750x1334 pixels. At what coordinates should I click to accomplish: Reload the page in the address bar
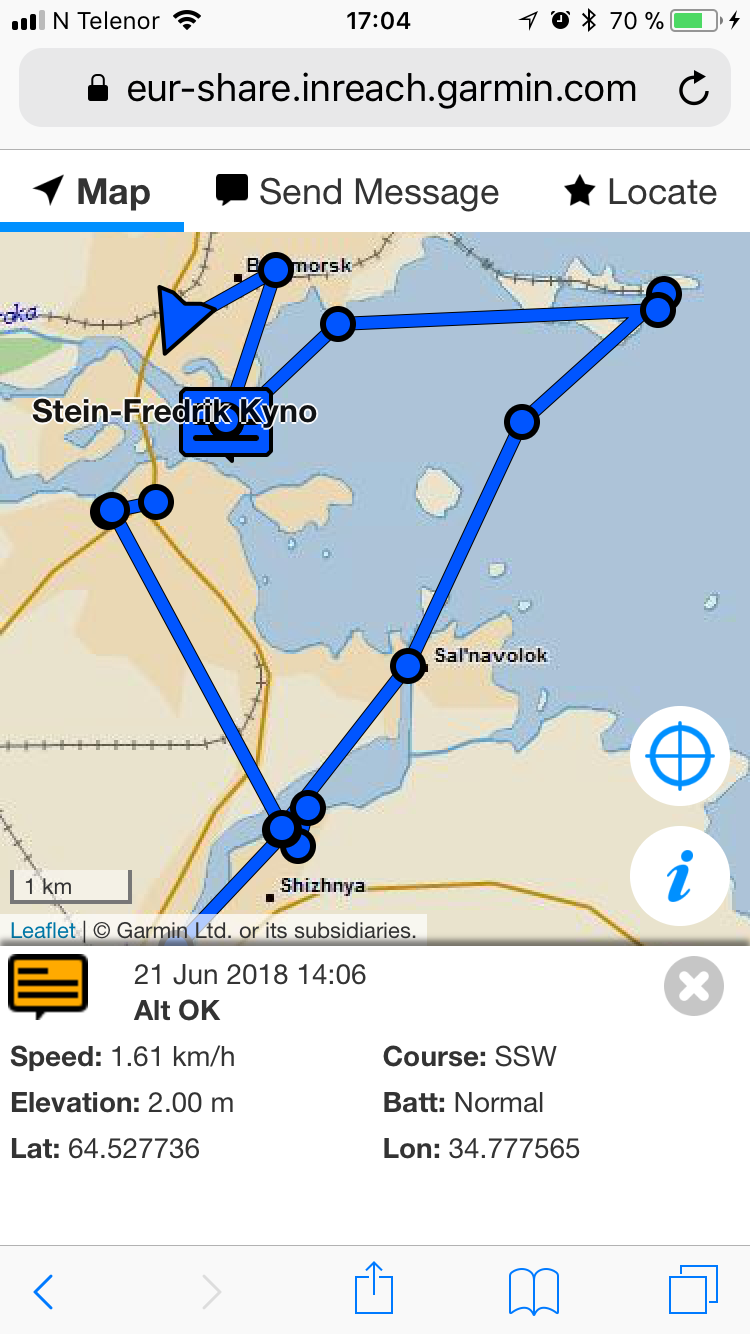[693, 90]
